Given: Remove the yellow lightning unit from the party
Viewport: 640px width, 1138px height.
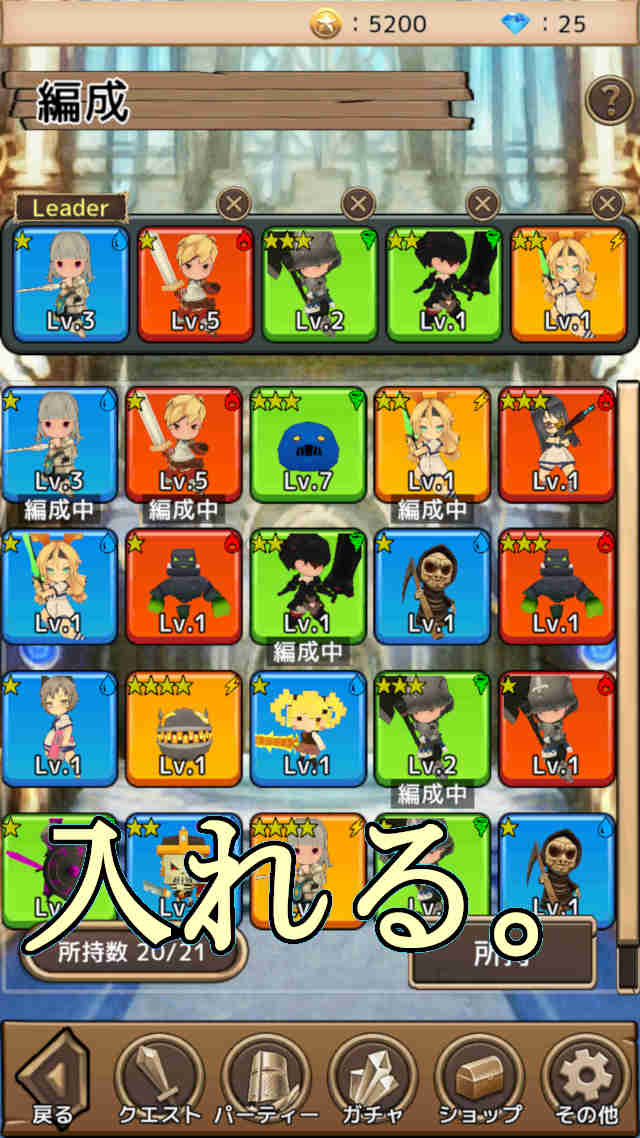Looking at the screenshot, I should point(607,205).
